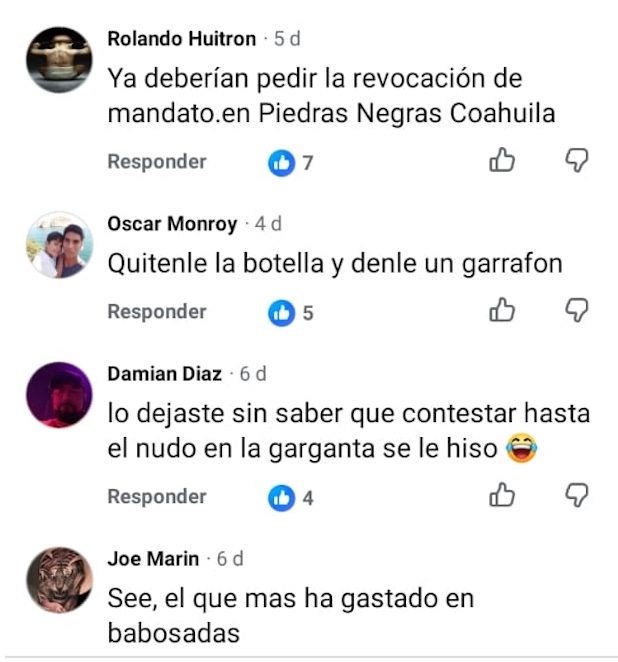Image resolution: width=618 pixels, height=662 pixels.
Task: Like Damian Diaz's comment
Action: (501, 494)
